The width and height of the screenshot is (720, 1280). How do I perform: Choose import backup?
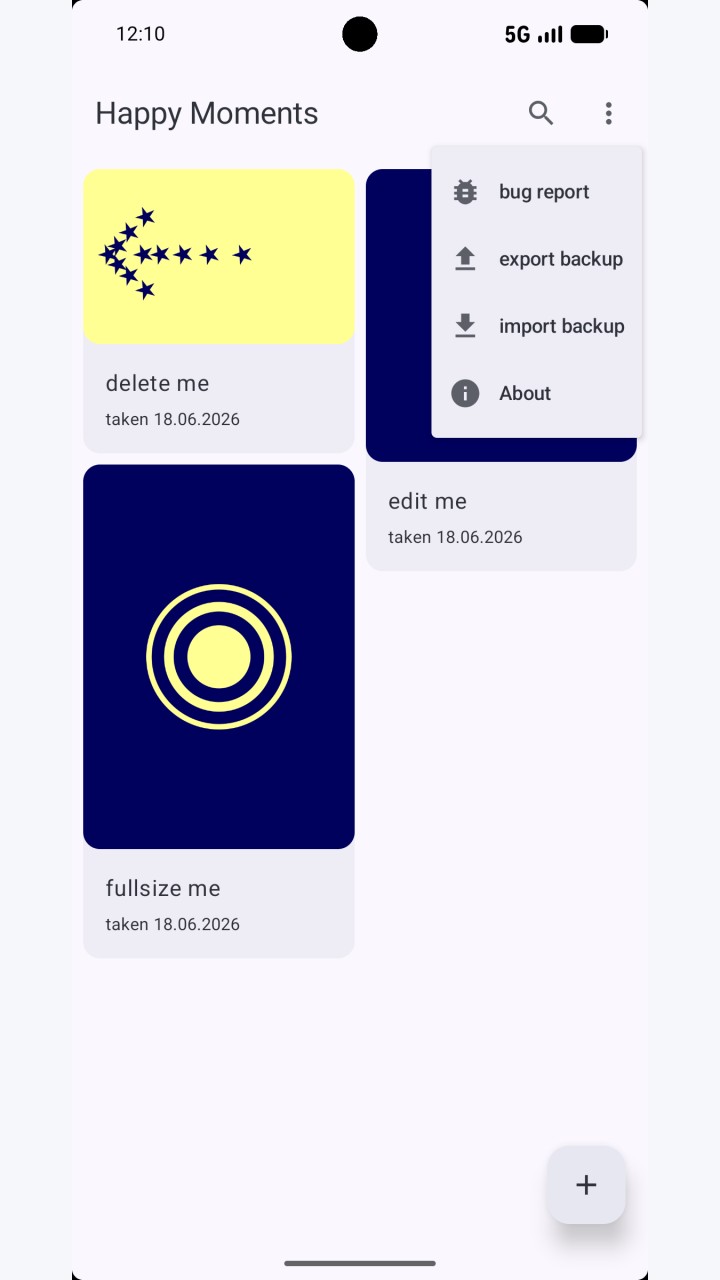(x=537, y=326)
